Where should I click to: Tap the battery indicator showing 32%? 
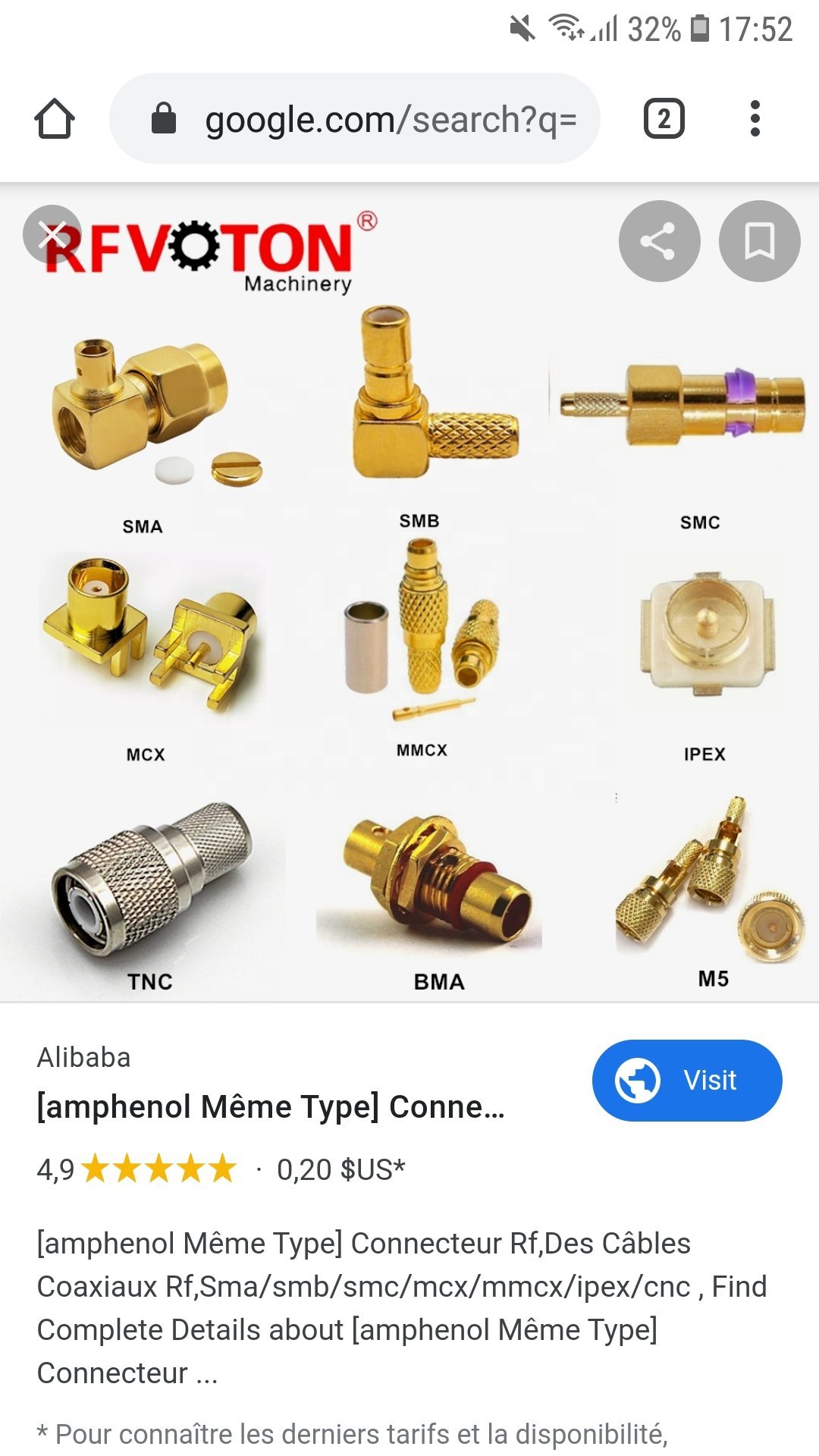tap(666, 27)
